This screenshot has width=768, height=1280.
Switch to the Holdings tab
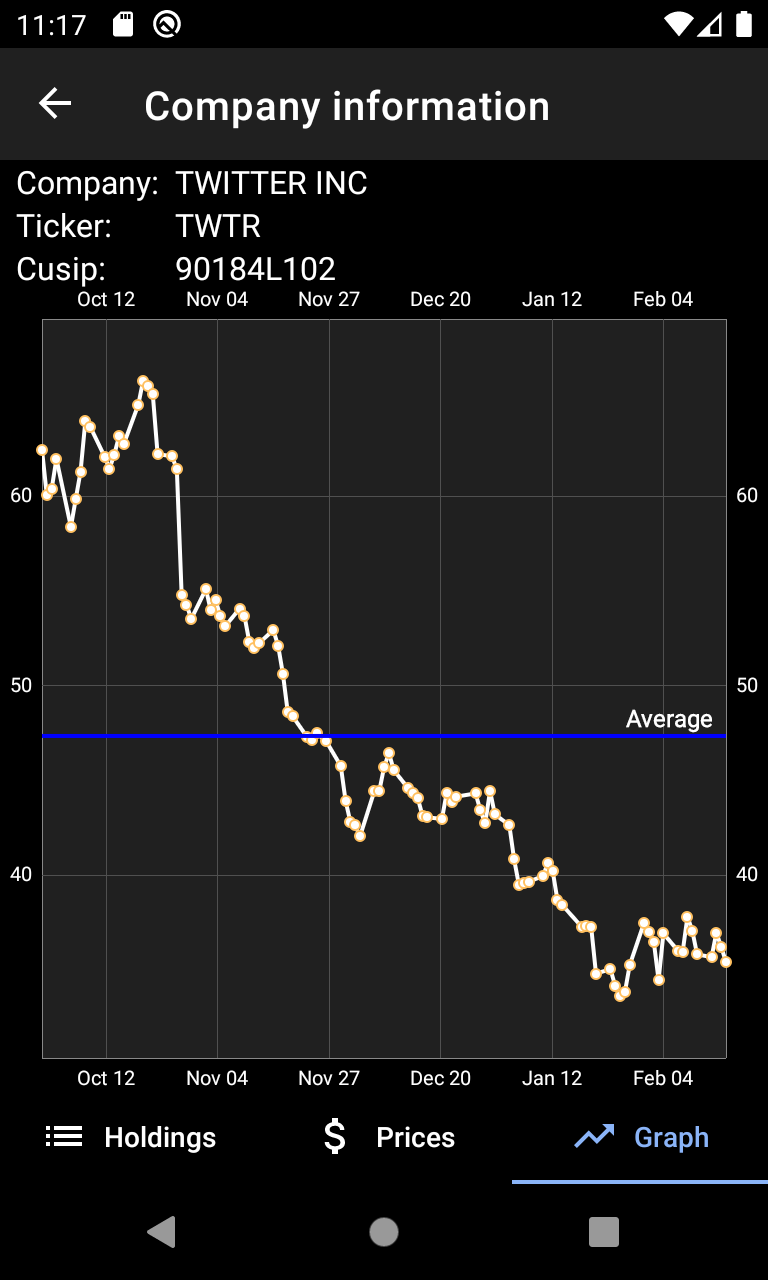[131, 1137]
